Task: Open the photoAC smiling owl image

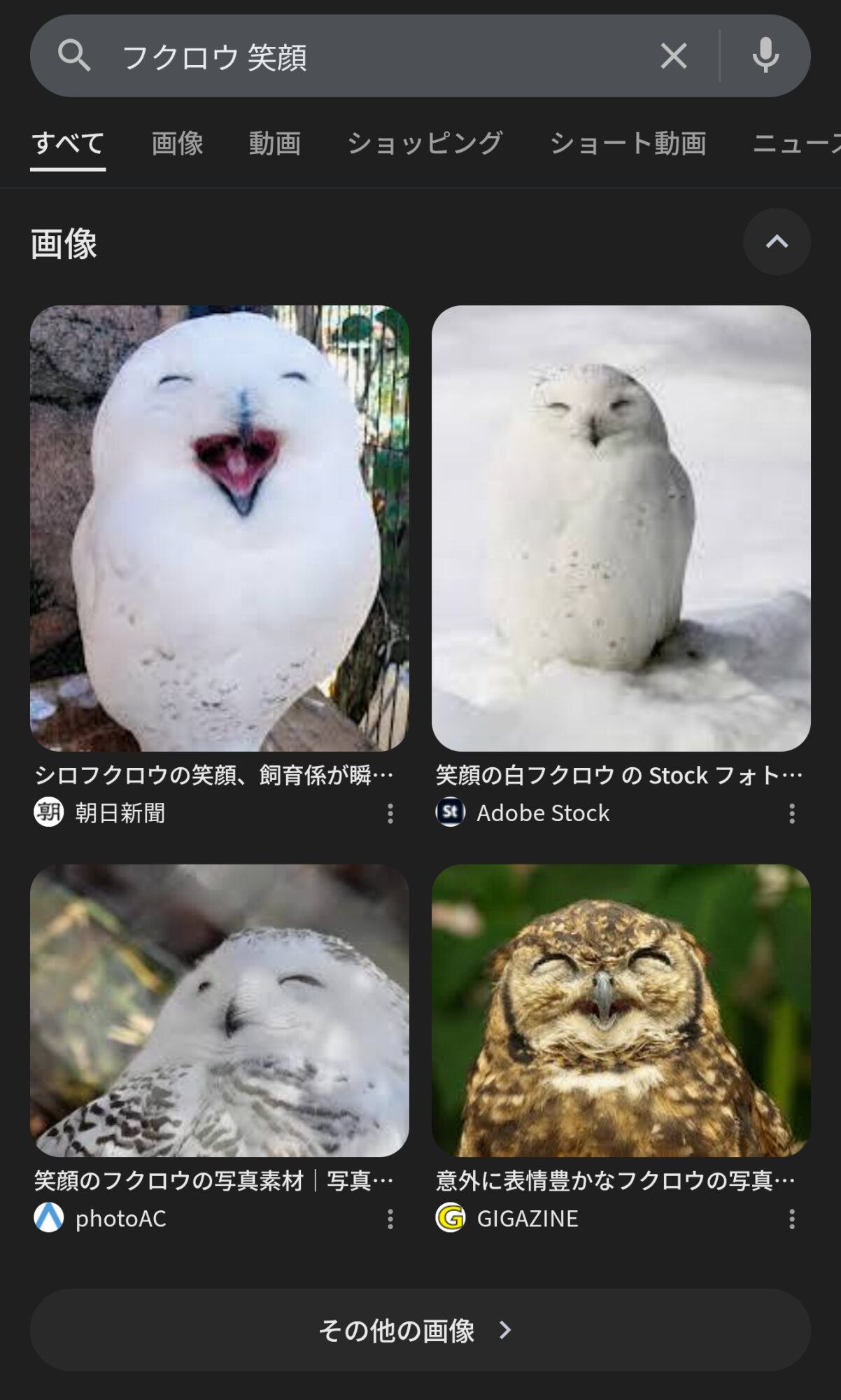Action: [219, 1010]
